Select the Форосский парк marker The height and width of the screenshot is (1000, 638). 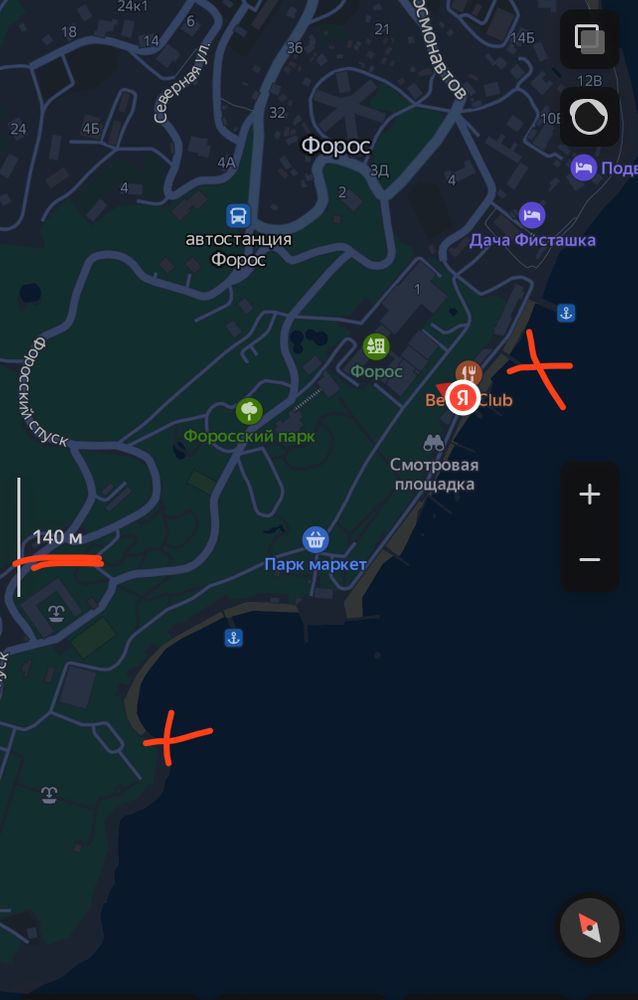[249, 411]
